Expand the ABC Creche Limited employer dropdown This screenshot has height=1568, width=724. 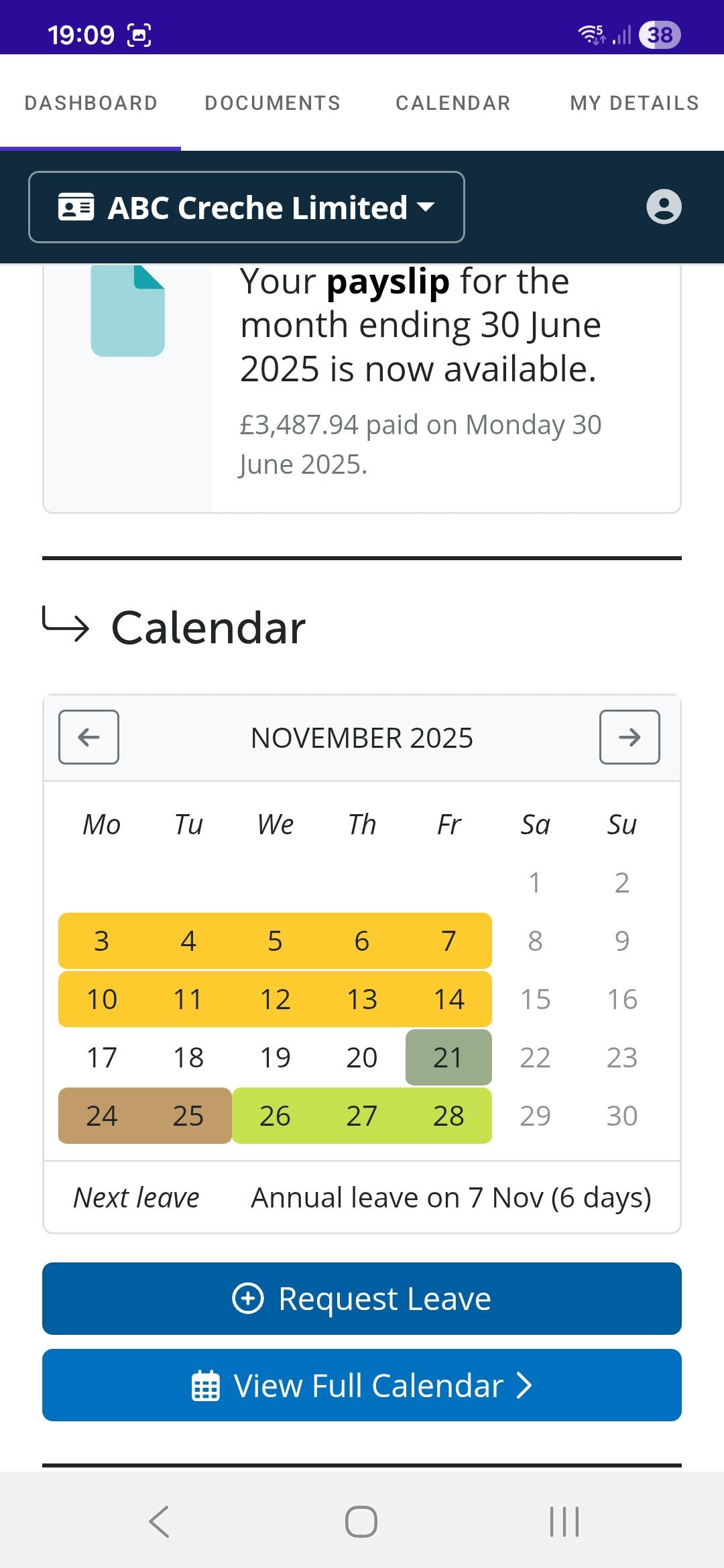[x=247, y=207]
